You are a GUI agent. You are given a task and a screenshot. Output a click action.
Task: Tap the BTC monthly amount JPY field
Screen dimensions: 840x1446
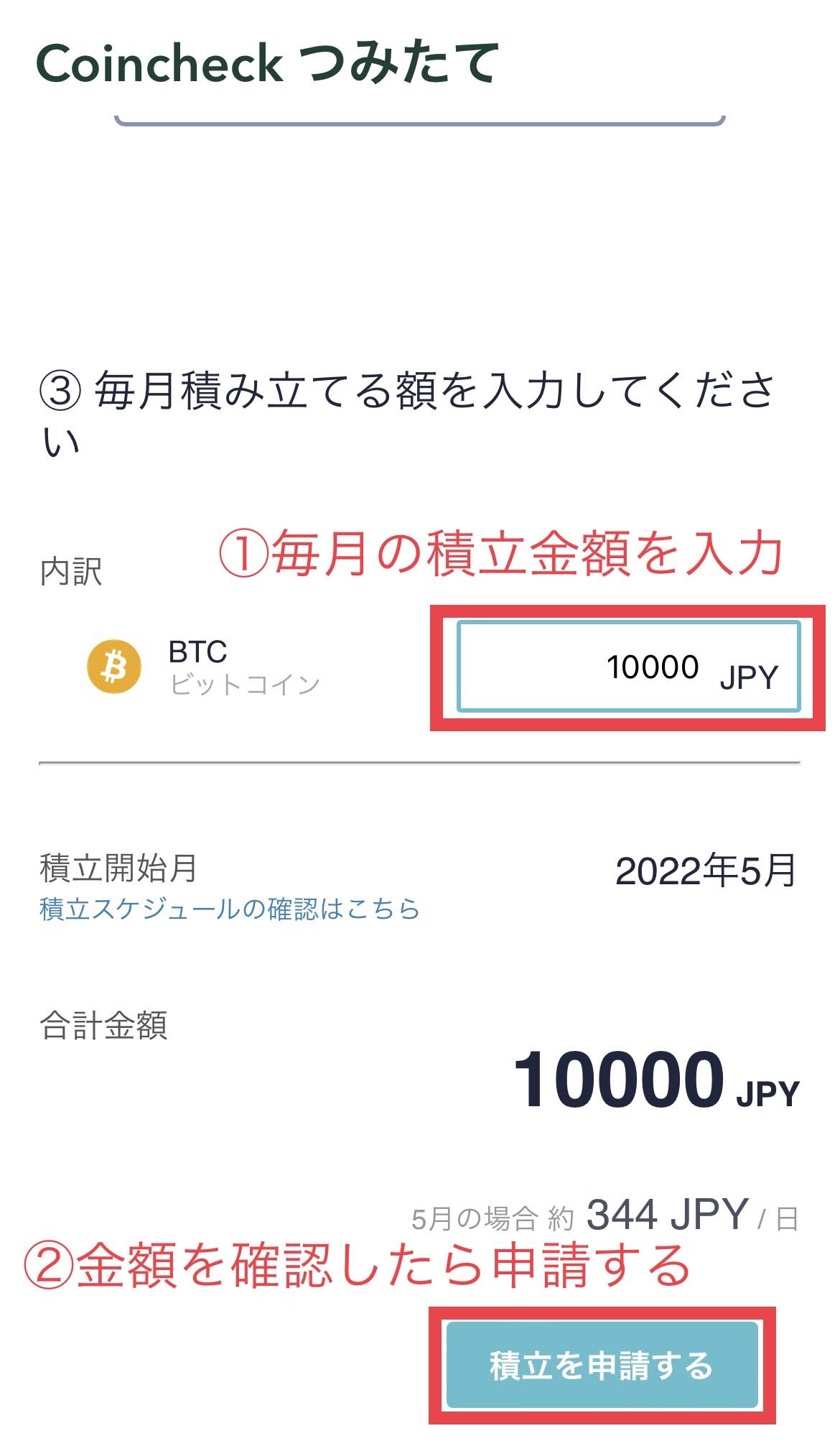tap(629, 667)
